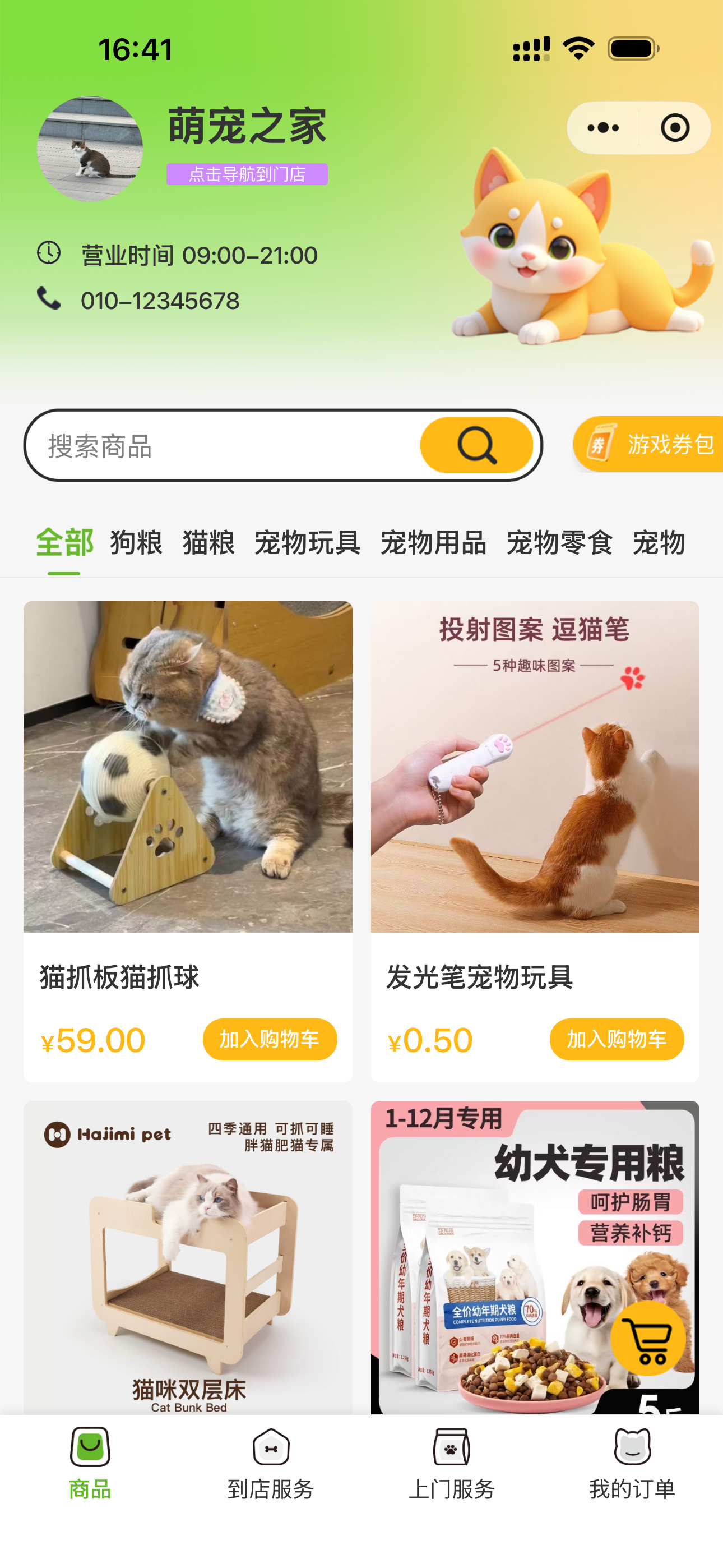Tap the clock icon beside business hours

point(48,254)
